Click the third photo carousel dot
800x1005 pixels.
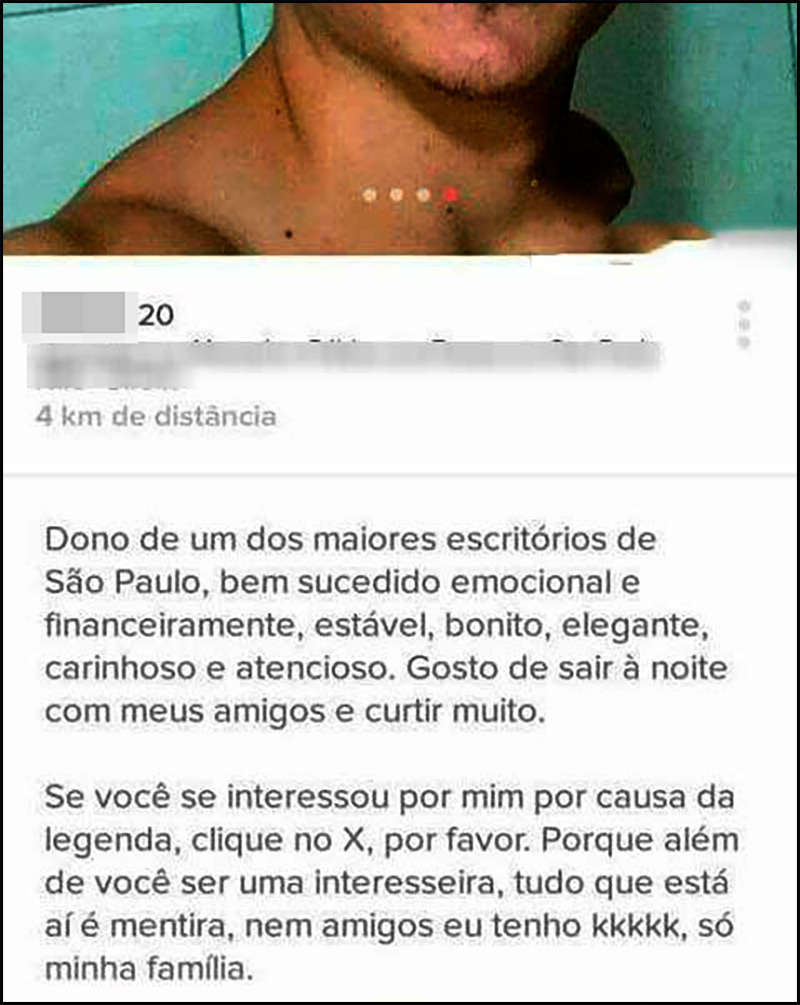click(x=423, y=194)
